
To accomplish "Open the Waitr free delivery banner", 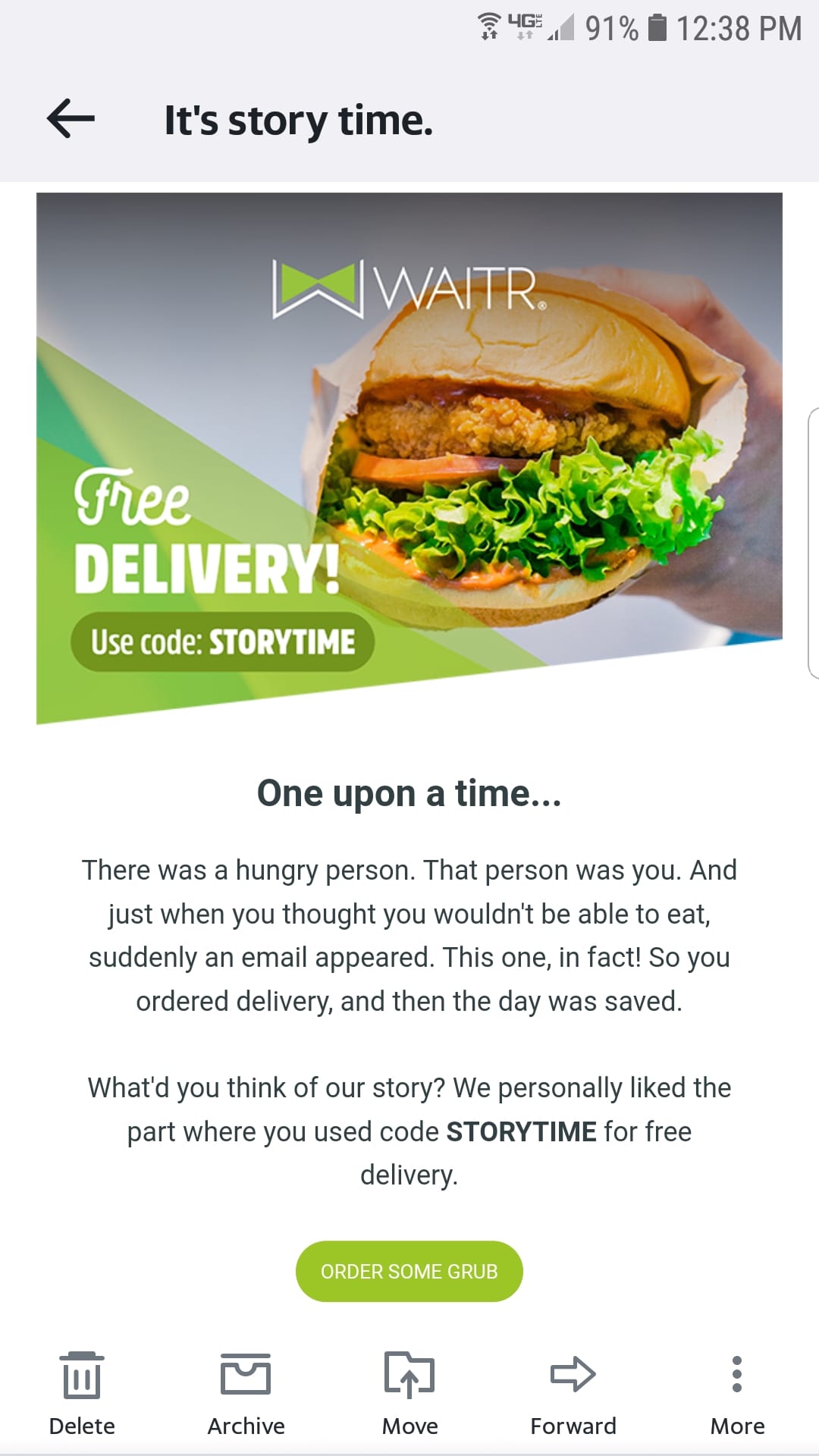I will tap(409, 458).
